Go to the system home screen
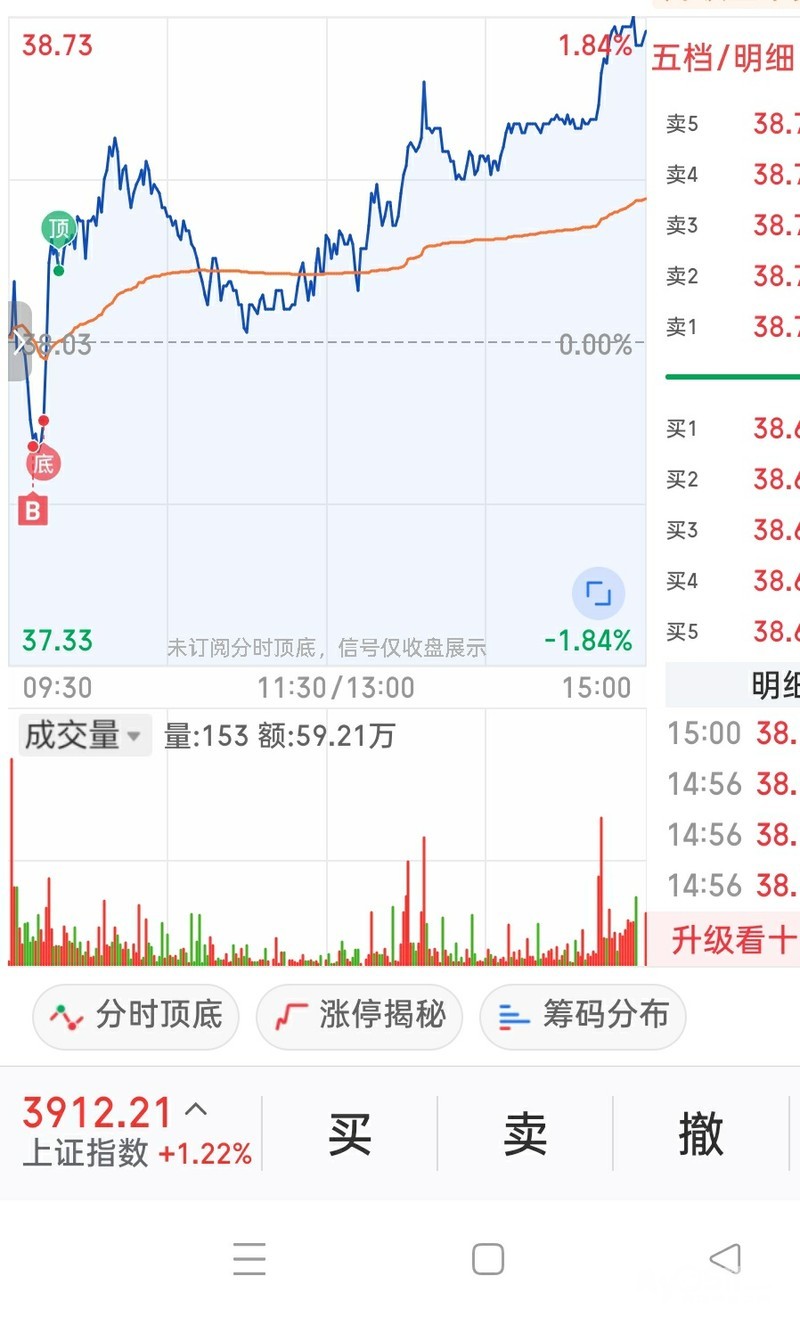 (488, 1259)
